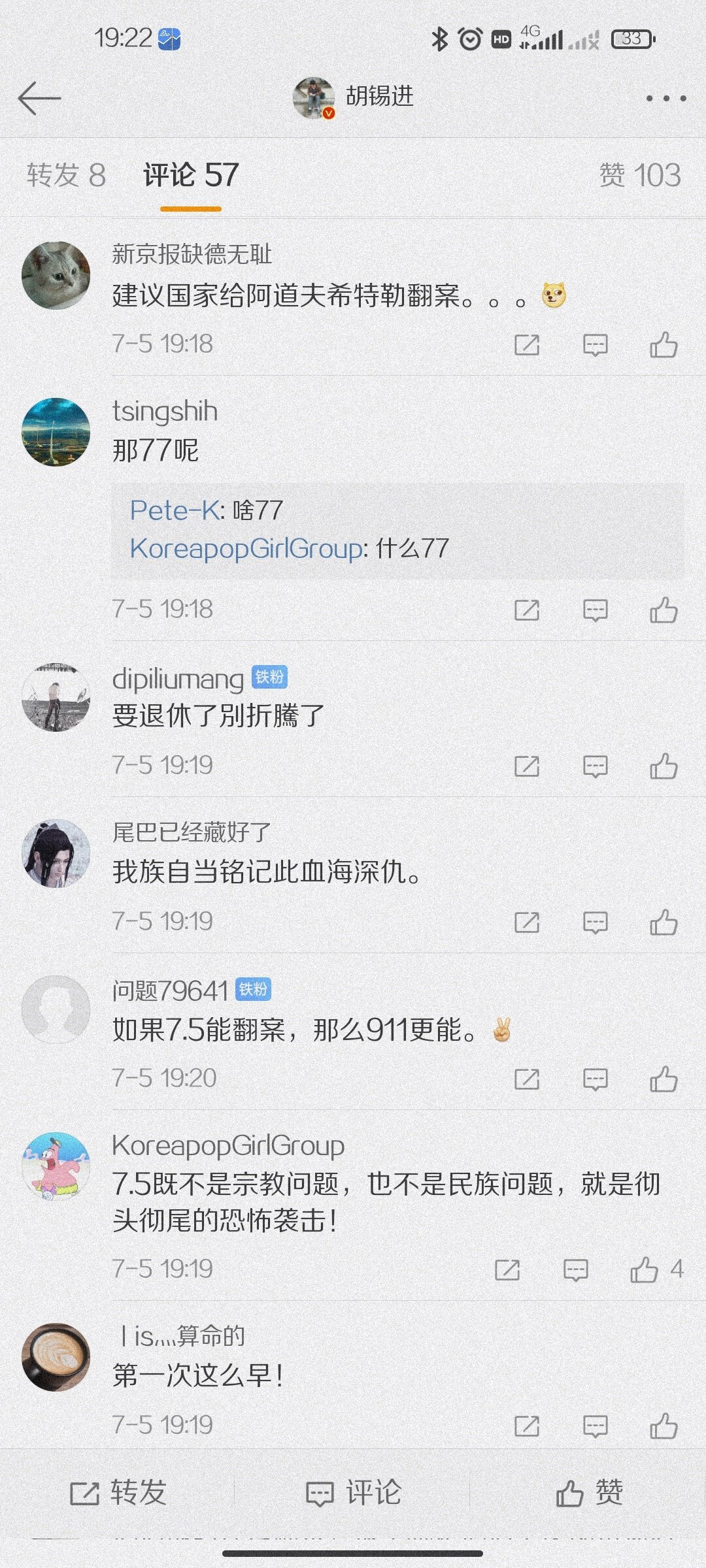Viewport: 706px width, 1568px height.
Task: Like 尾巴已经藏好了's comment
Action: pos(663,922)
